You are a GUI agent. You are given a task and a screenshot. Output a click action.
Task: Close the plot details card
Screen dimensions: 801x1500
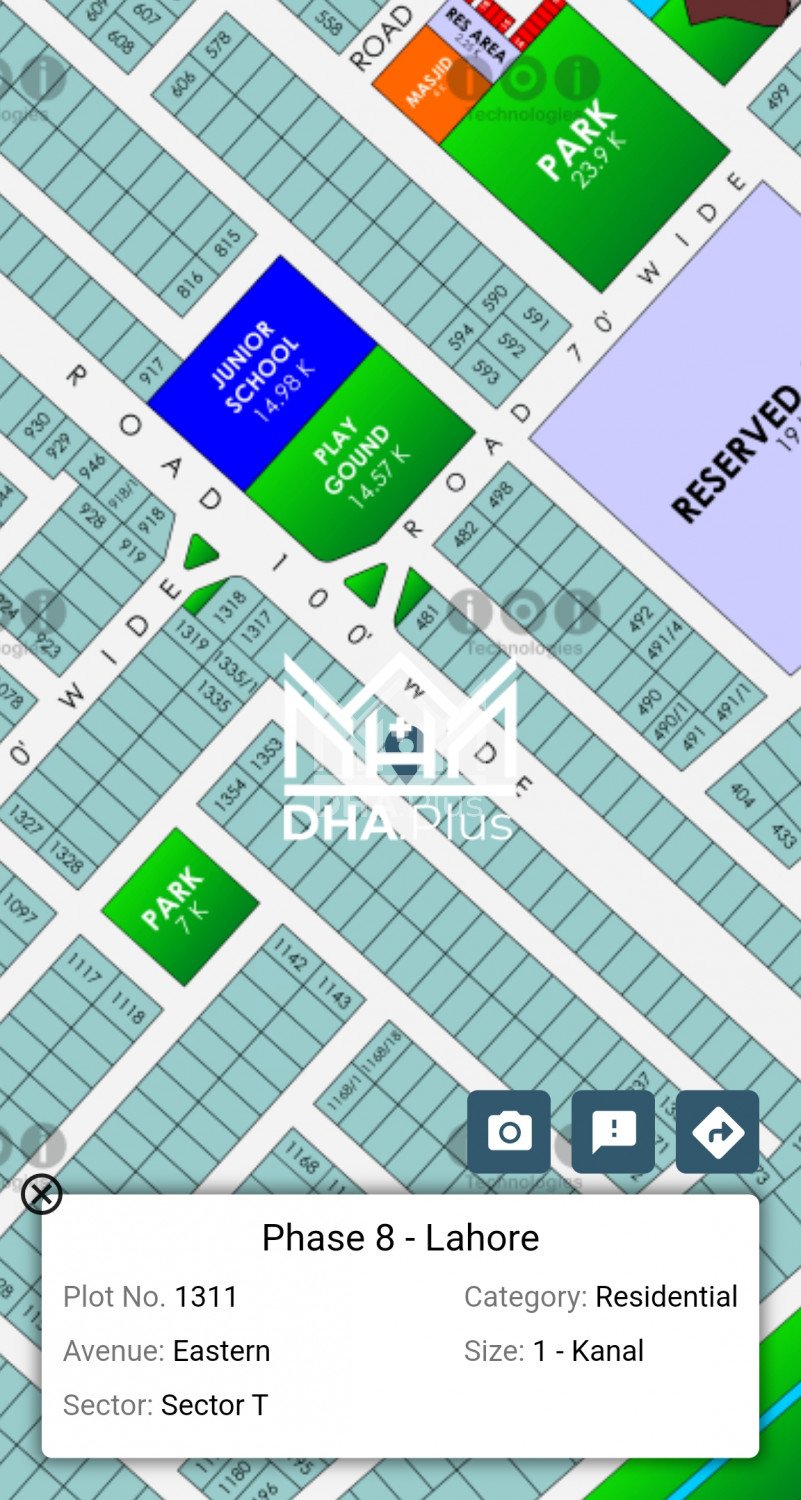41,1194
